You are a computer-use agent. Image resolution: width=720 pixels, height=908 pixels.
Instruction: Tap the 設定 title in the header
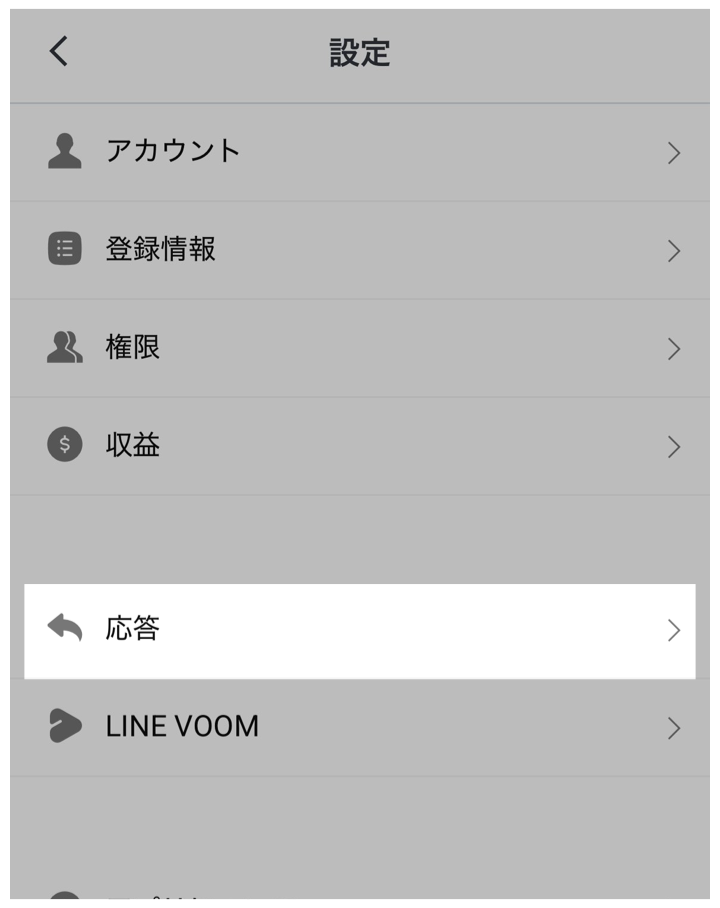pyautogui.click(x=360, y=52)
